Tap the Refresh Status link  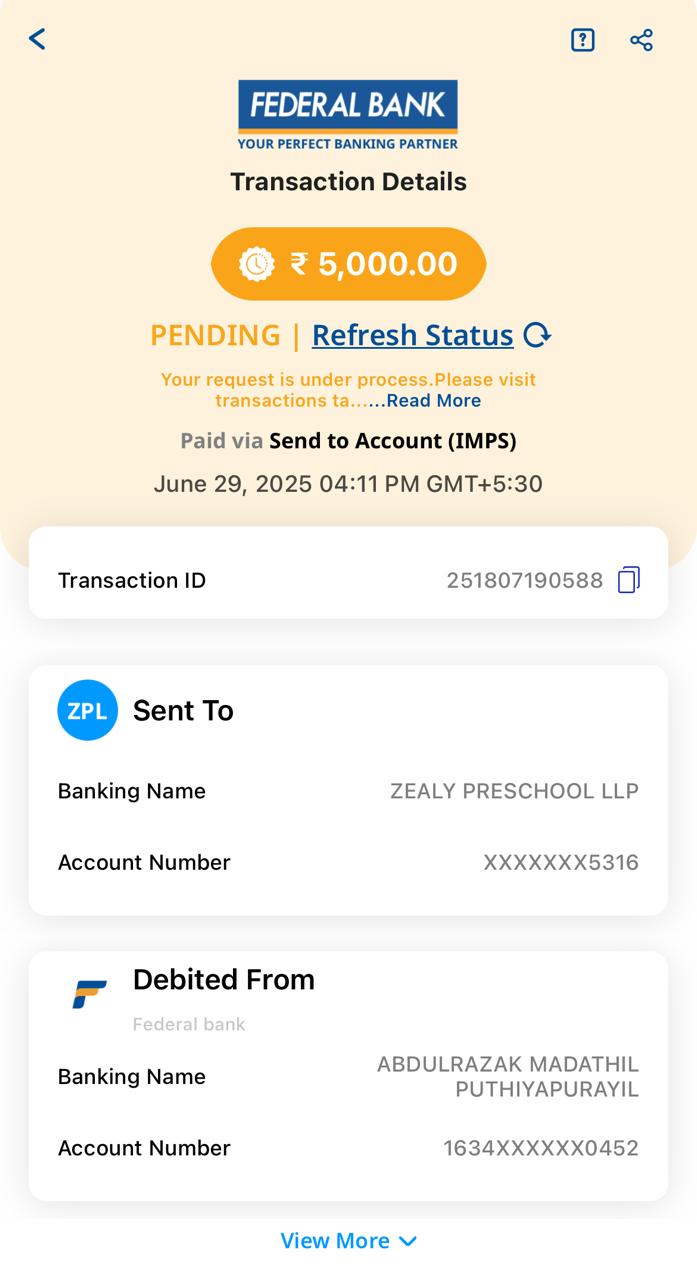click(413, 335)
